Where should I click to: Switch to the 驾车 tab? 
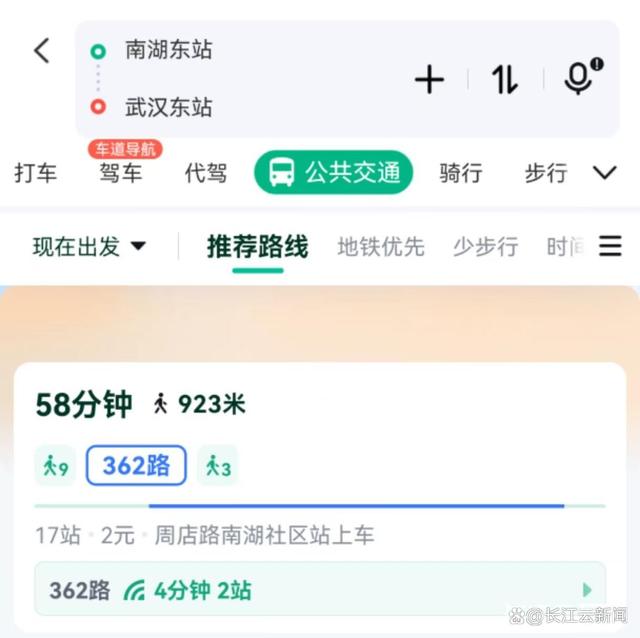click(121, 173)
